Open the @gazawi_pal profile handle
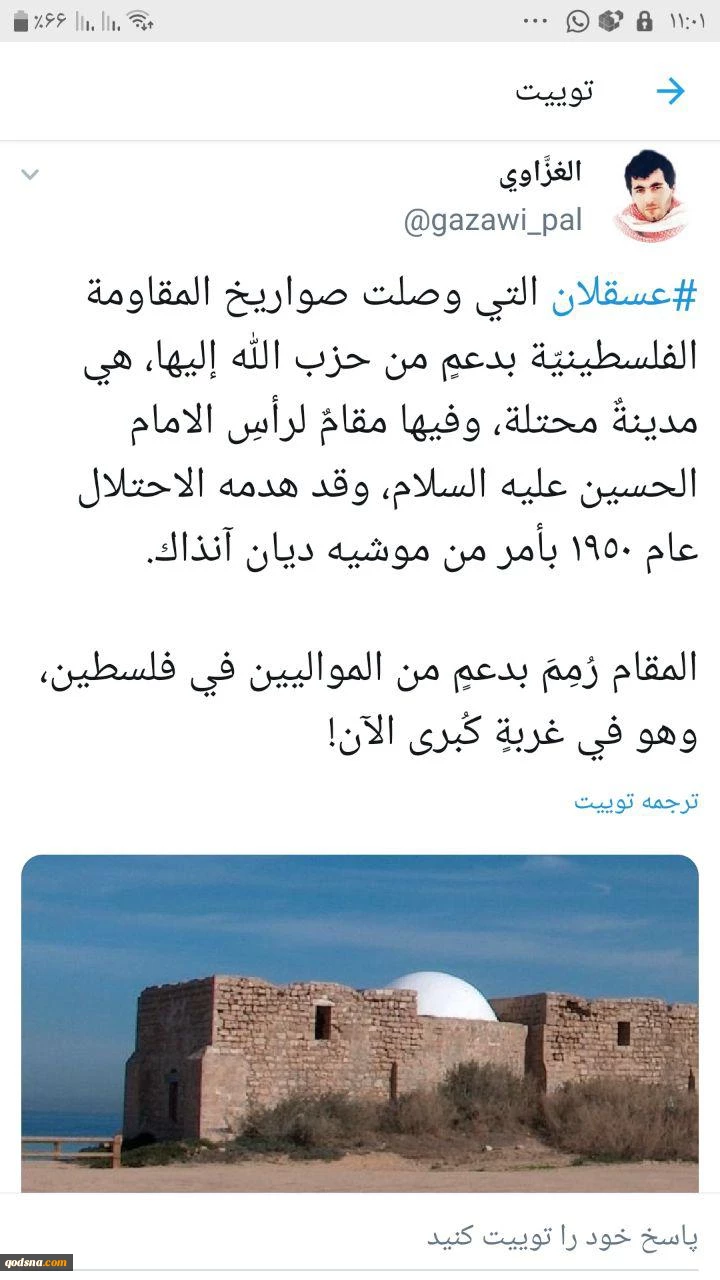This screenshot has height=1280, width=720. click(x=492, y=221)
